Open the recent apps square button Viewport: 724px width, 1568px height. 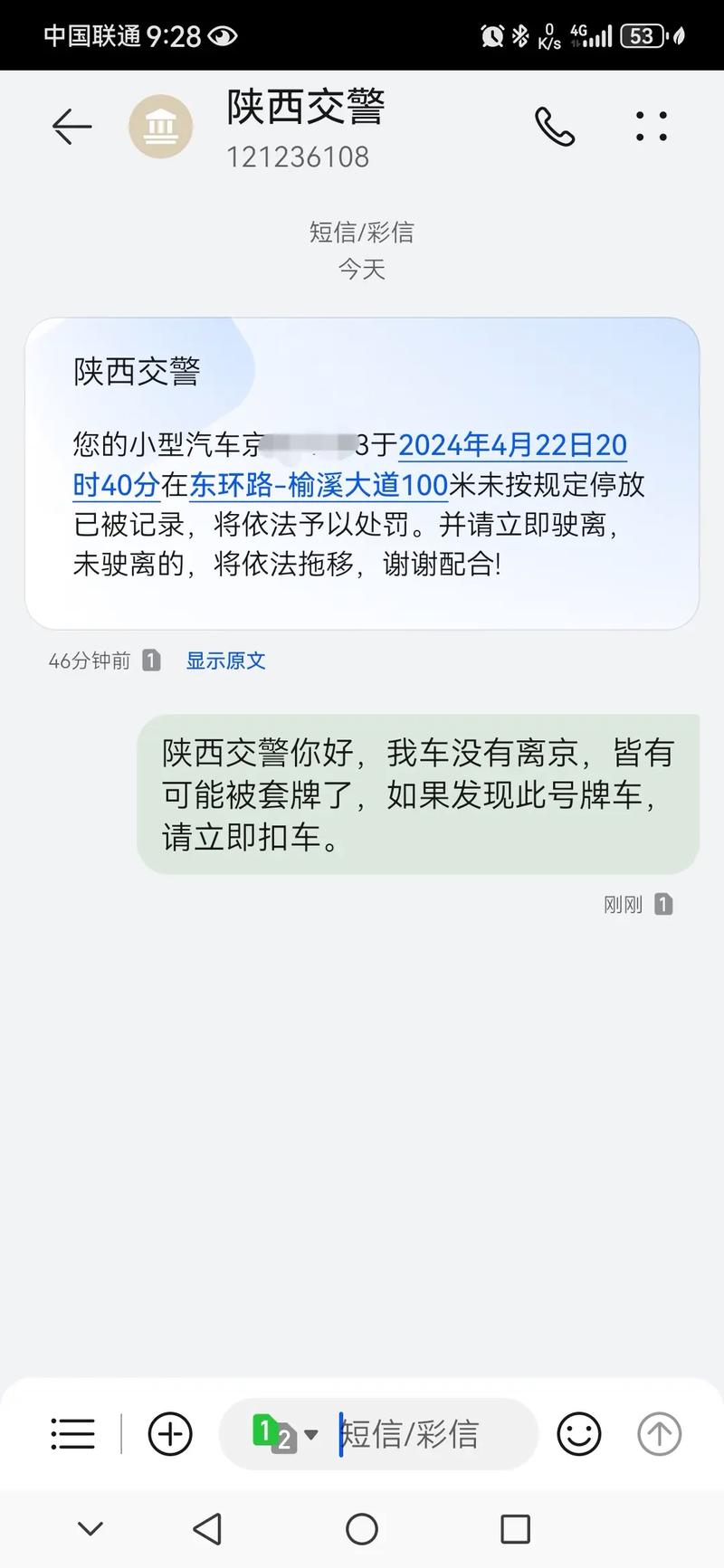coord(514,1529)
